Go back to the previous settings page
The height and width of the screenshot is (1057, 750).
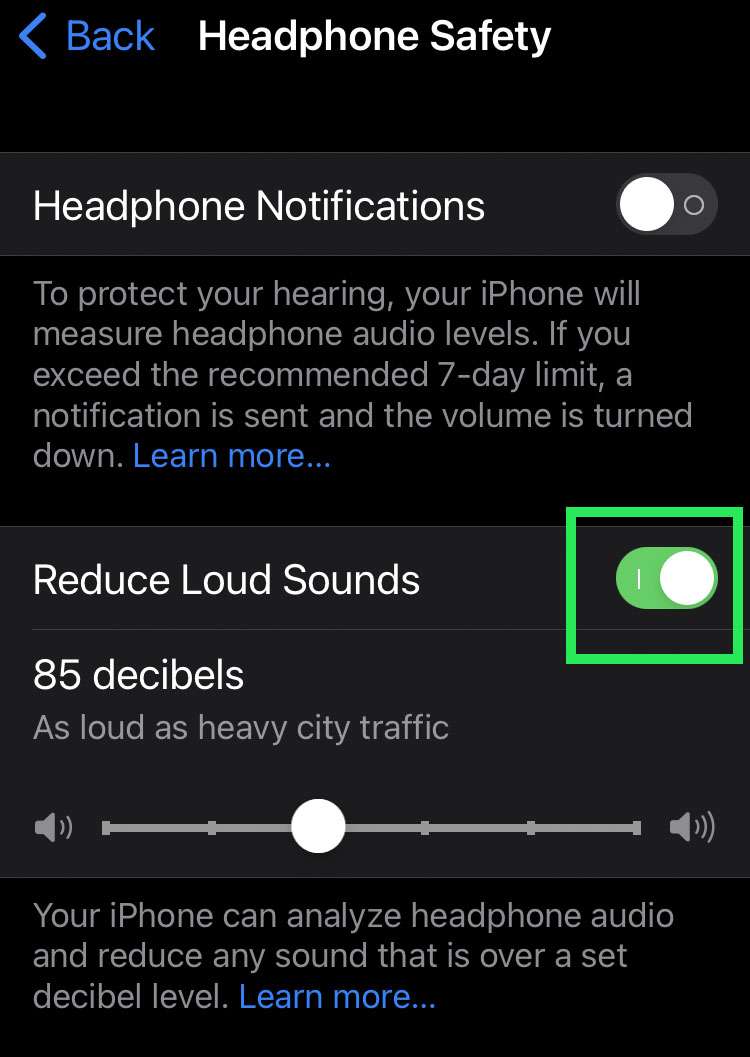coord(88,37)
